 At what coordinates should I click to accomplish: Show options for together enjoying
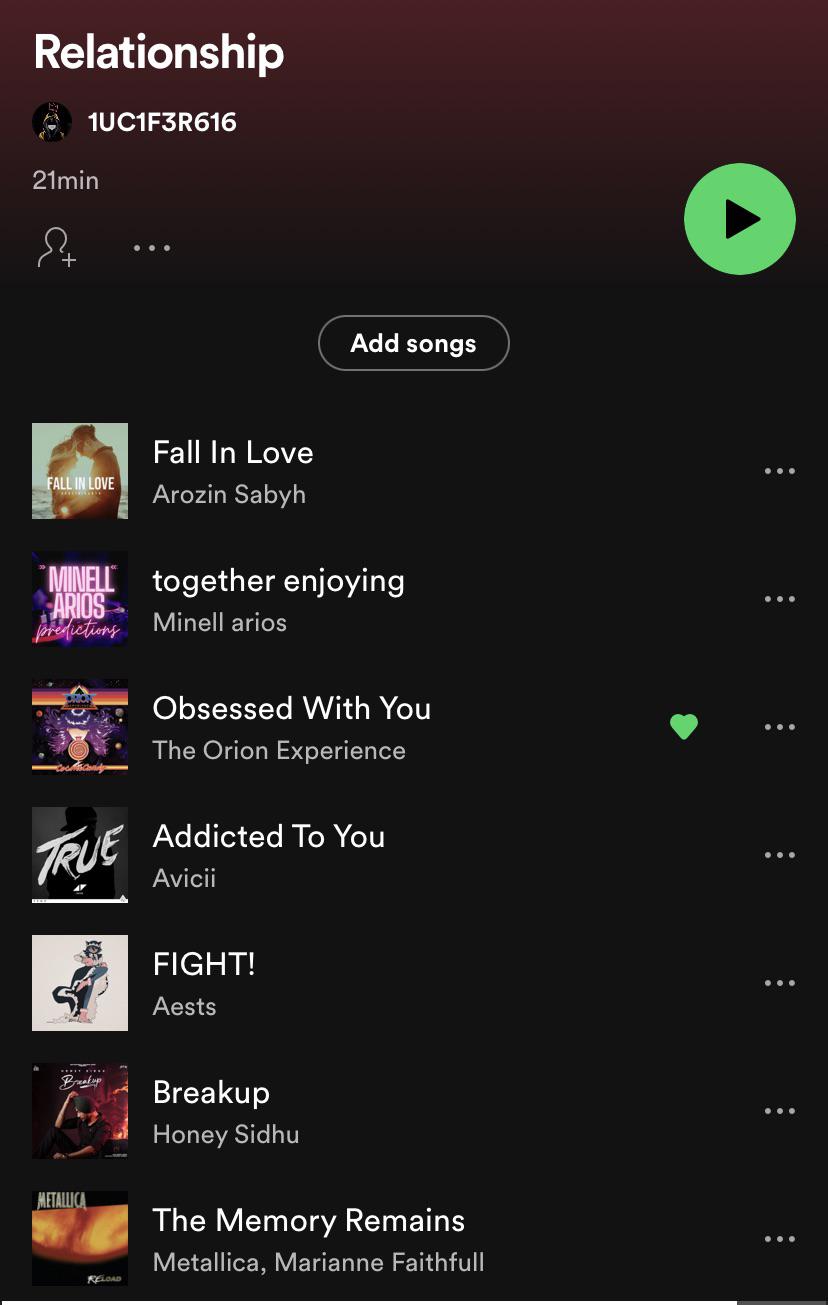pos(779,599)
